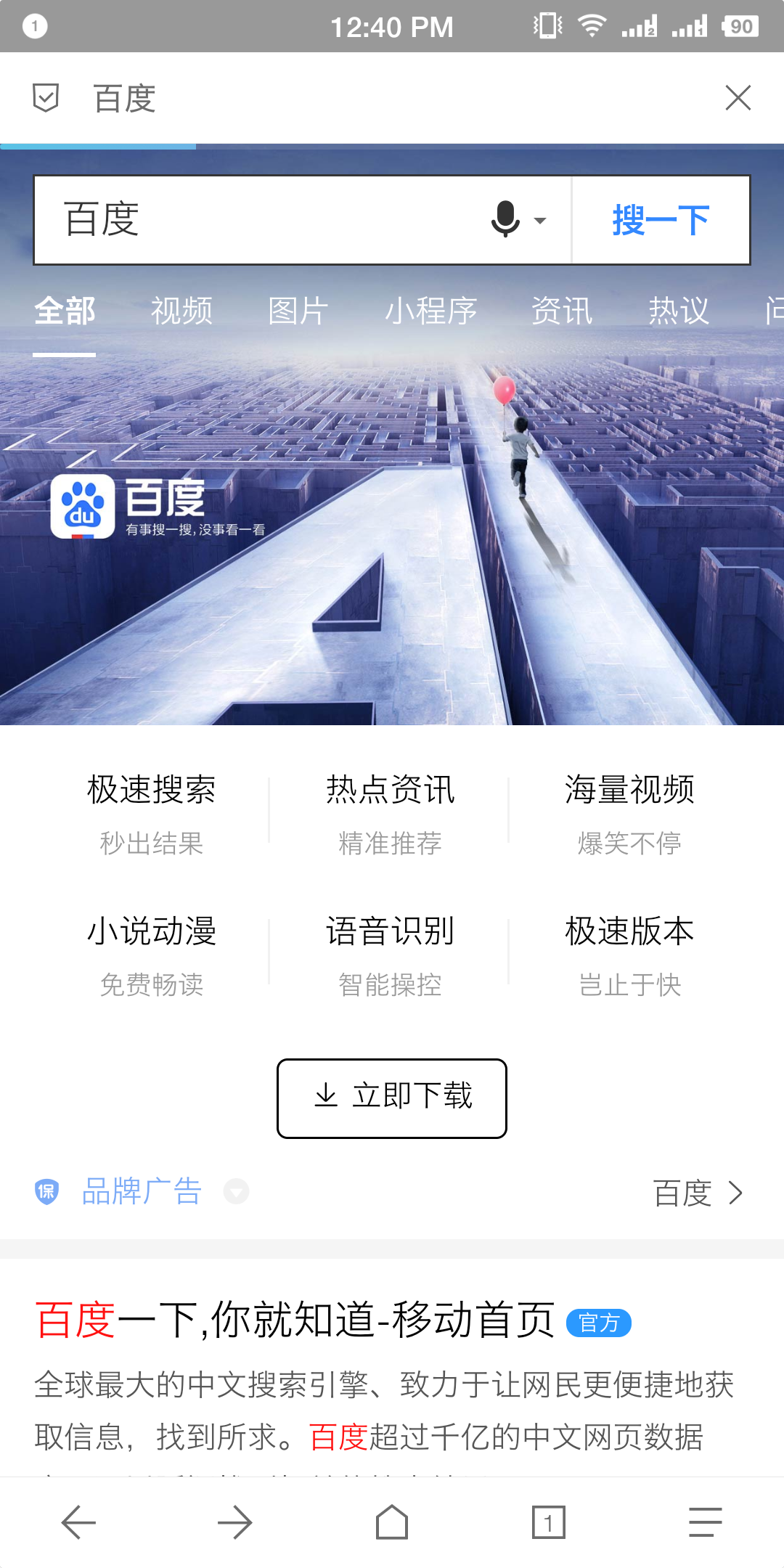Tap the 百度 search input field
The width and height of the screenshot is (784, 1568).
click(261, 219)
